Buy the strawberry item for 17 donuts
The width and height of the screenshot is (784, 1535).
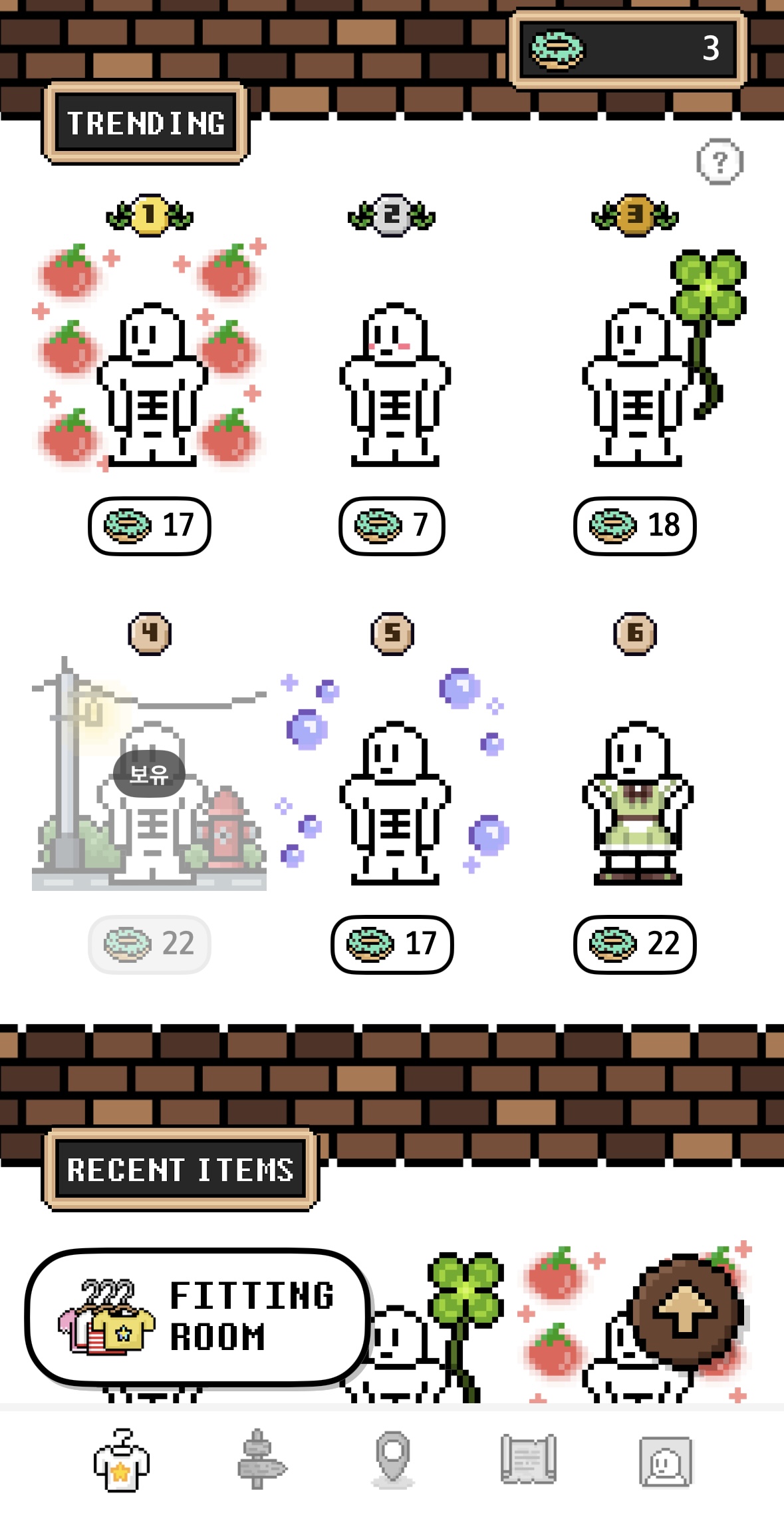[150, 526]
